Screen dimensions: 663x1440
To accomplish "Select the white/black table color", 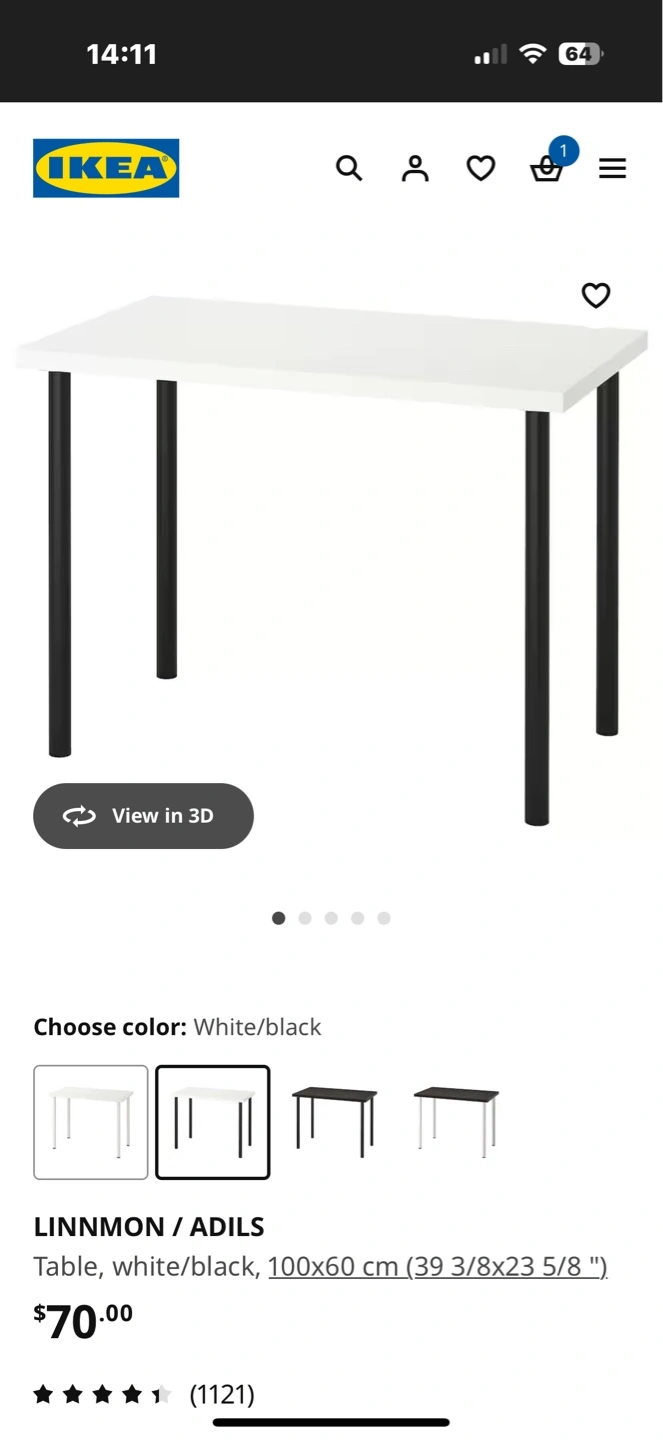I will (213, 1122).
